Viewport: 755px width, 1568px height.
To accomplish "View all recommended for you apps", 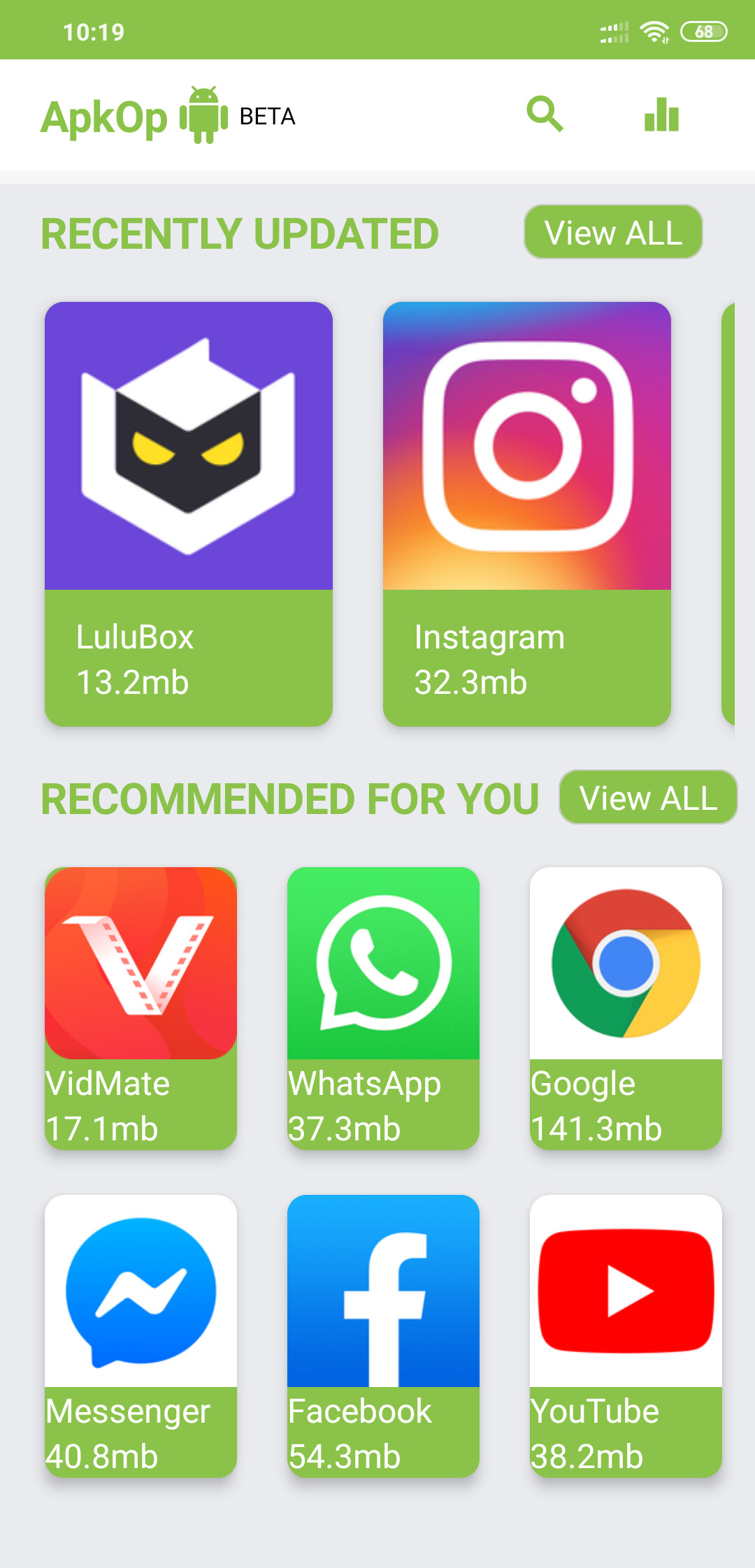I will (648, 797).
